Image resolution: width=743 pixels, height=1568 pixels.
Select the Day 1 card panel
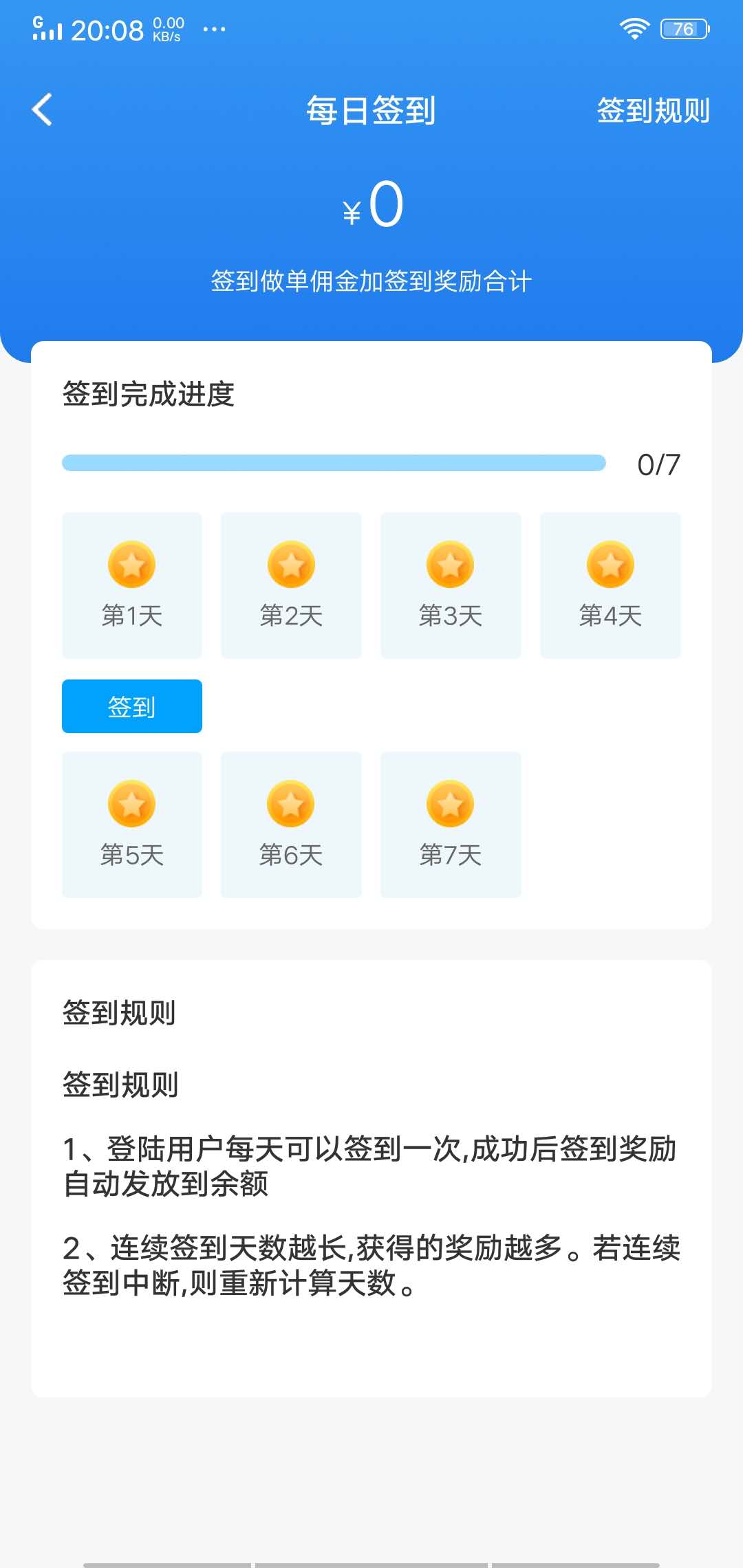(x=132, y=585)
